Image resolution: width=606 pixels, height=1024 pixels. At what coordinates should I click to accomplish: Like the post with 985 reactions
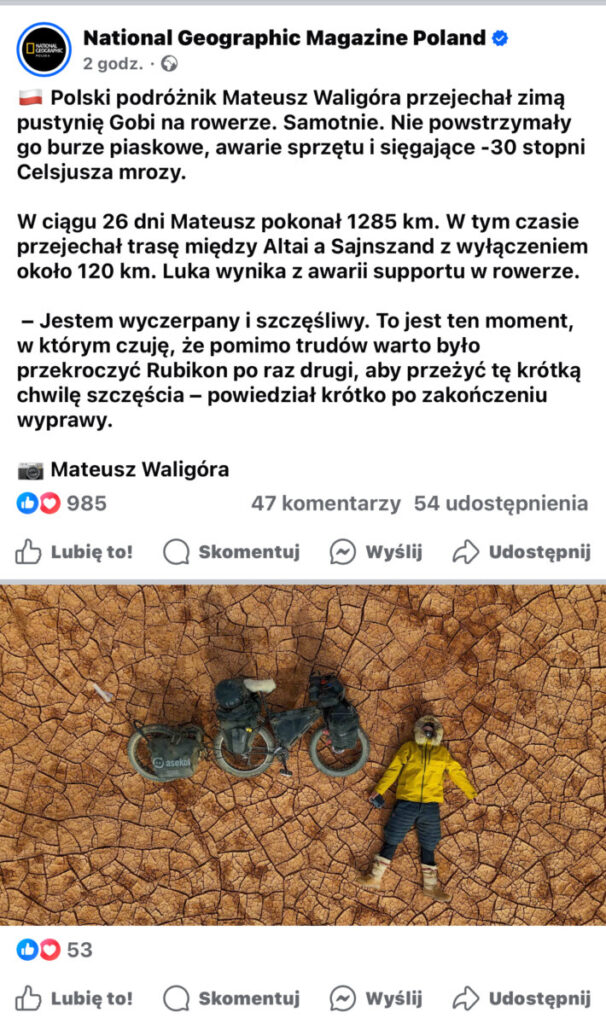pyautogui.click(x=74, y=551)
